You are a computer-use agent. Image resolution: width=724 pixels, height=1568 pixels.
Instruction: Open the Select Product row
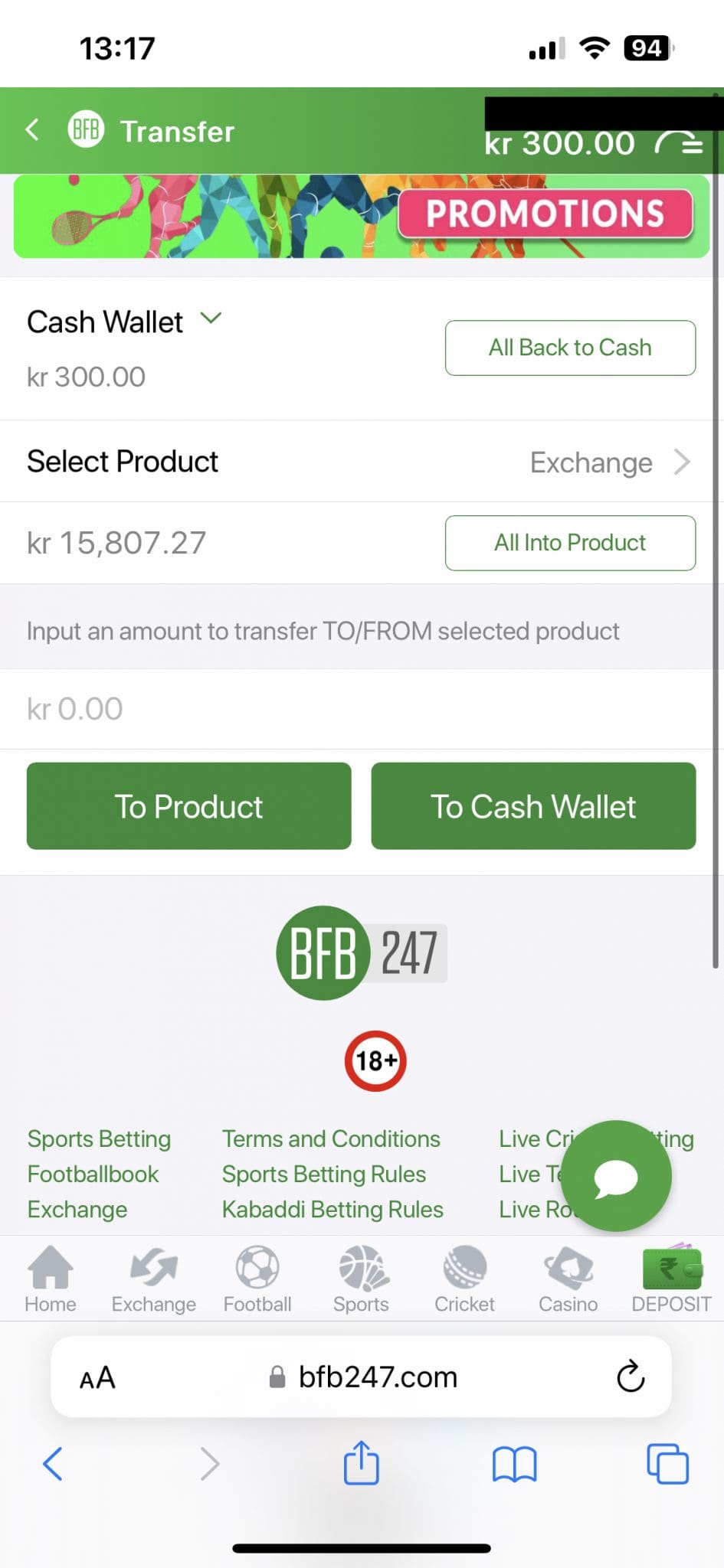362,462
